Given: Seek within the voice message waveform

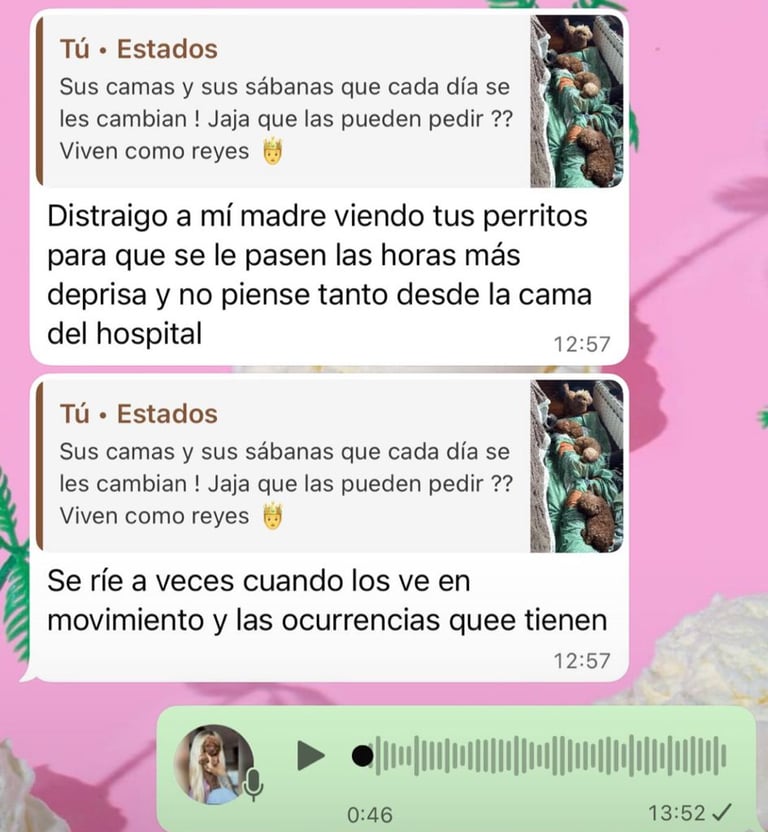Looking at the screenshot, I should coord(550,755).
